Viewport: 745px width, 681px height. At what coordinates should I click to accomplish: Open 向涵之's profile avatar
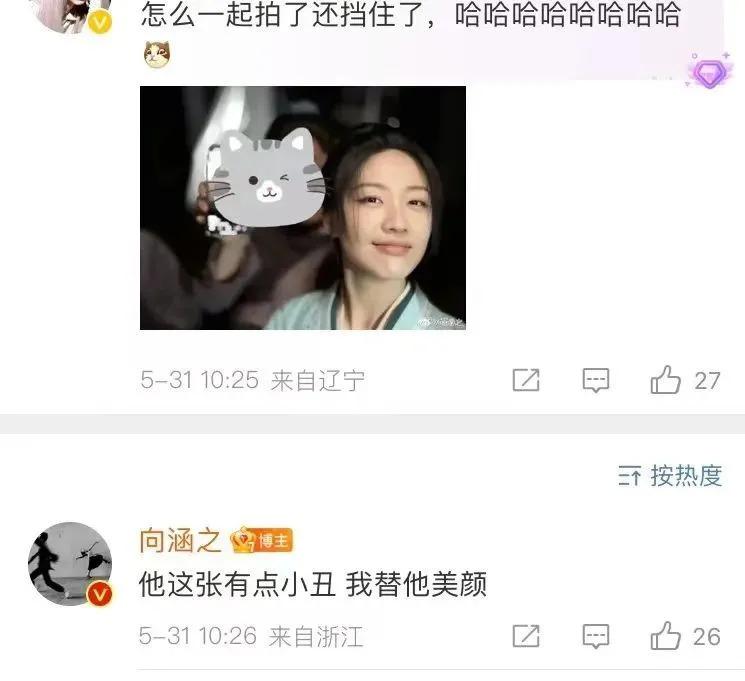click(70, 563)
